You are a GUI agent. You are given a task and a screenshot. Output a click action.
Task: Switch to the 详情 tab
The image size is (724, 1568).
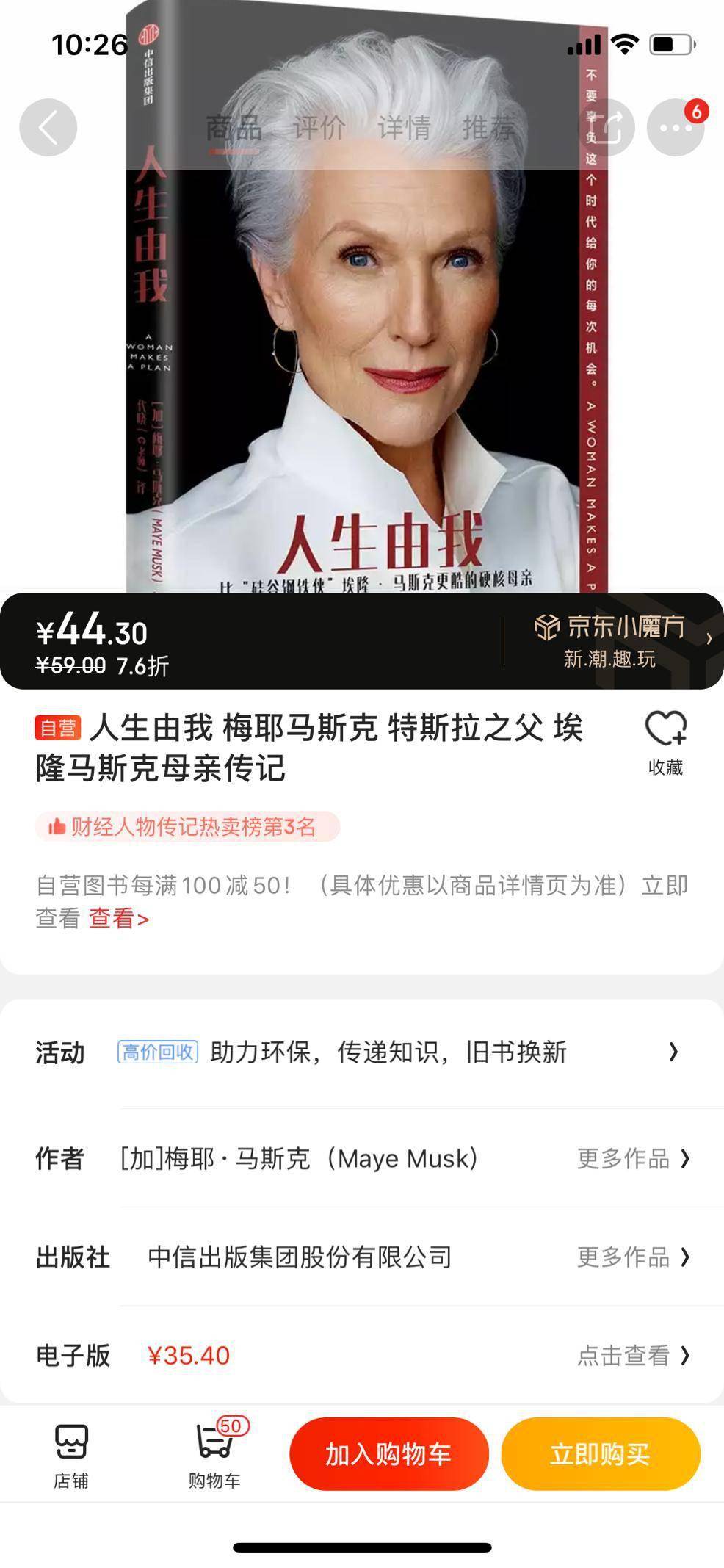404,127
